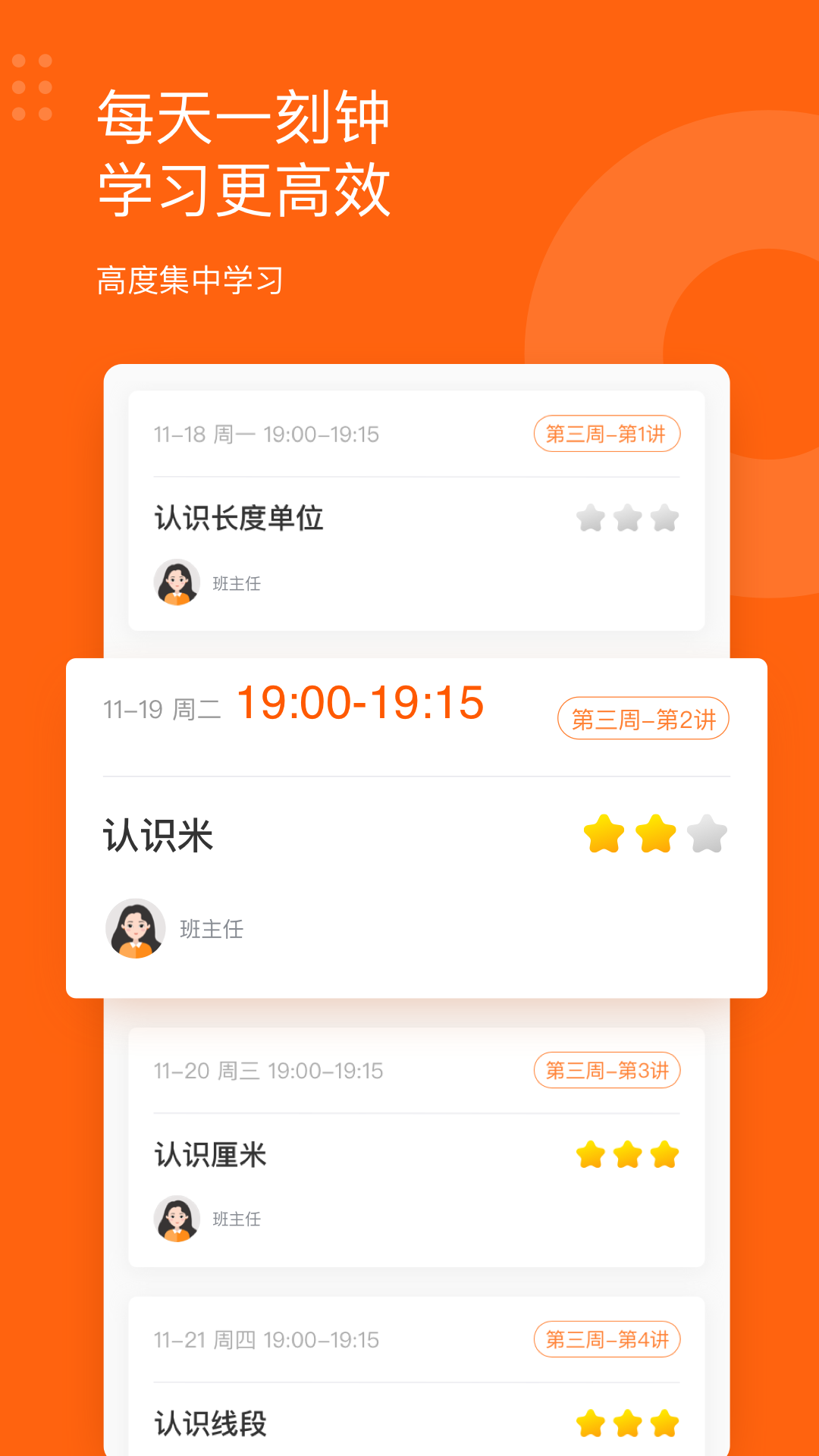Screen dimensions: 819x1456
Task: Click the 班主任 label next to the 认识米 avatar
Action: (x=212, y=930)
